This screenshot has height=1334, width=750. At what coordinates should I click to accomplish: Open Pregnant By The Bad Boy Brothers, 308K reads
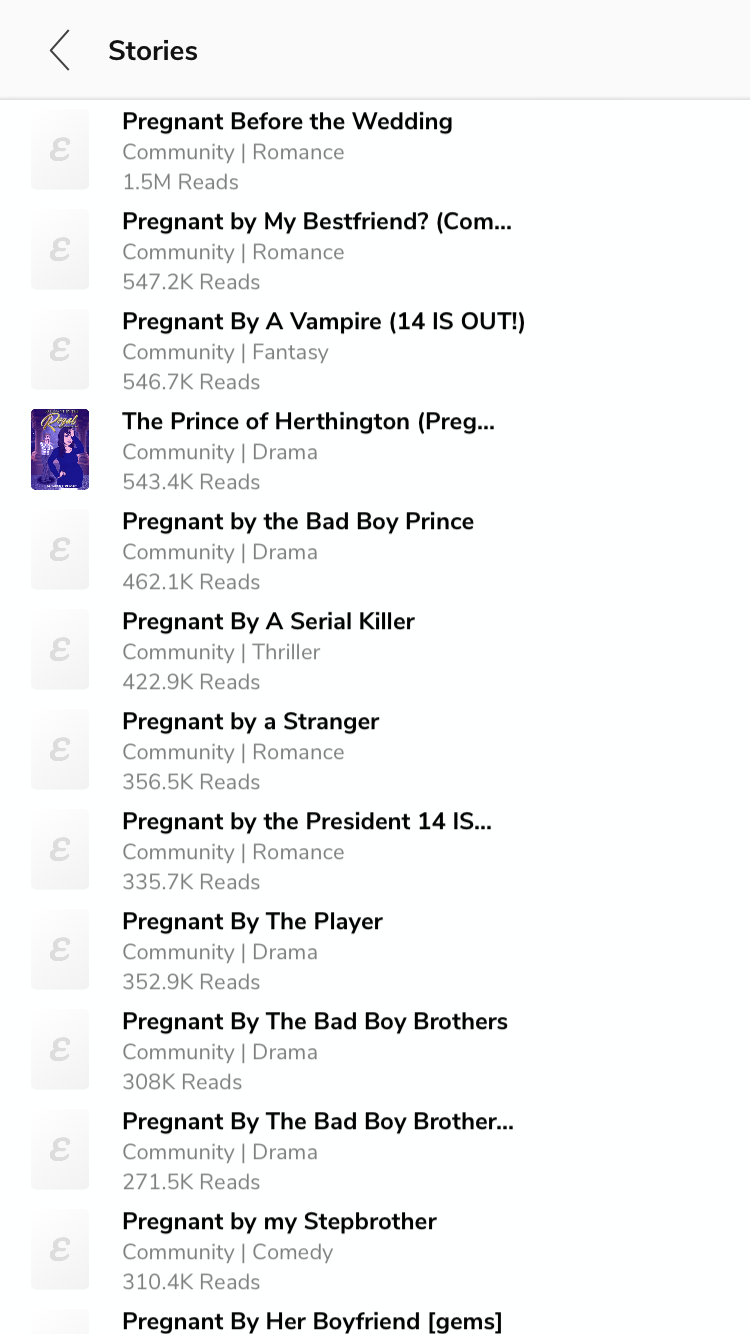[375, 1050]
